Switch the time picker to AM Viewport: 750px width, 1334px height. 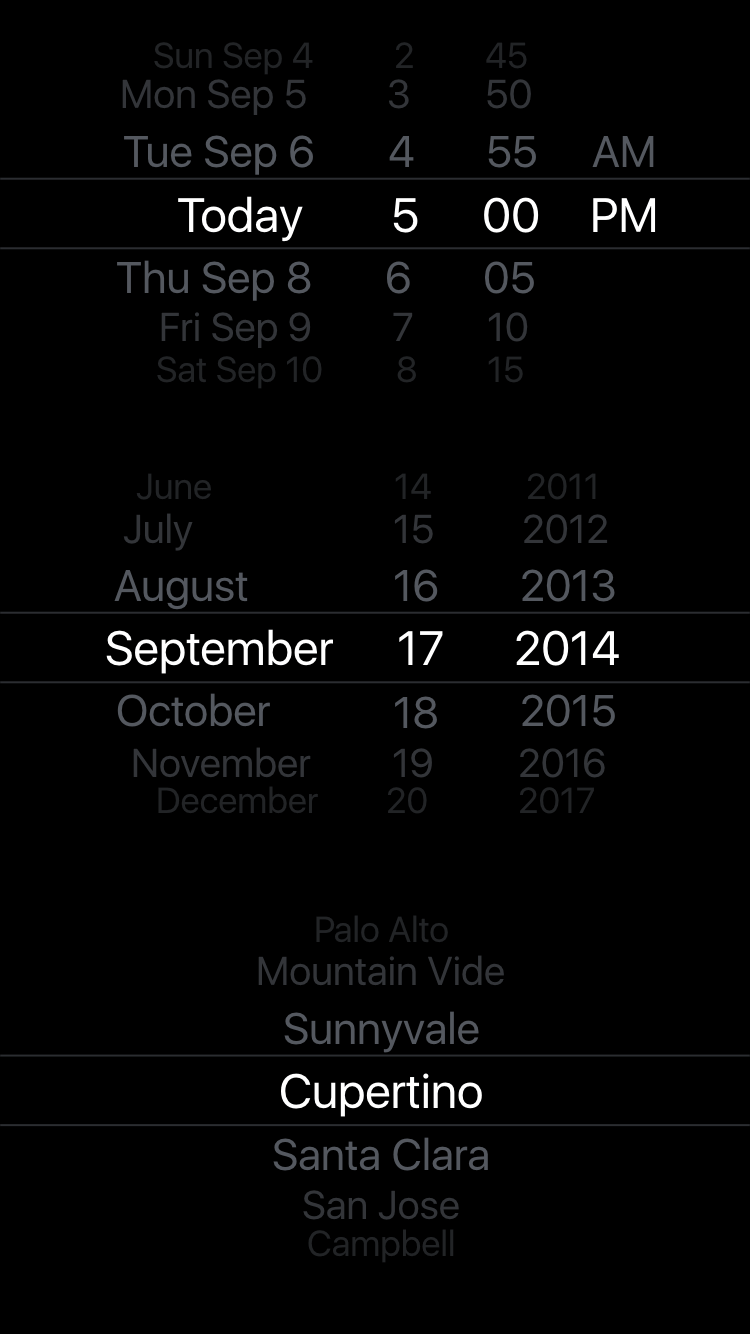click(x=624, y=153)
